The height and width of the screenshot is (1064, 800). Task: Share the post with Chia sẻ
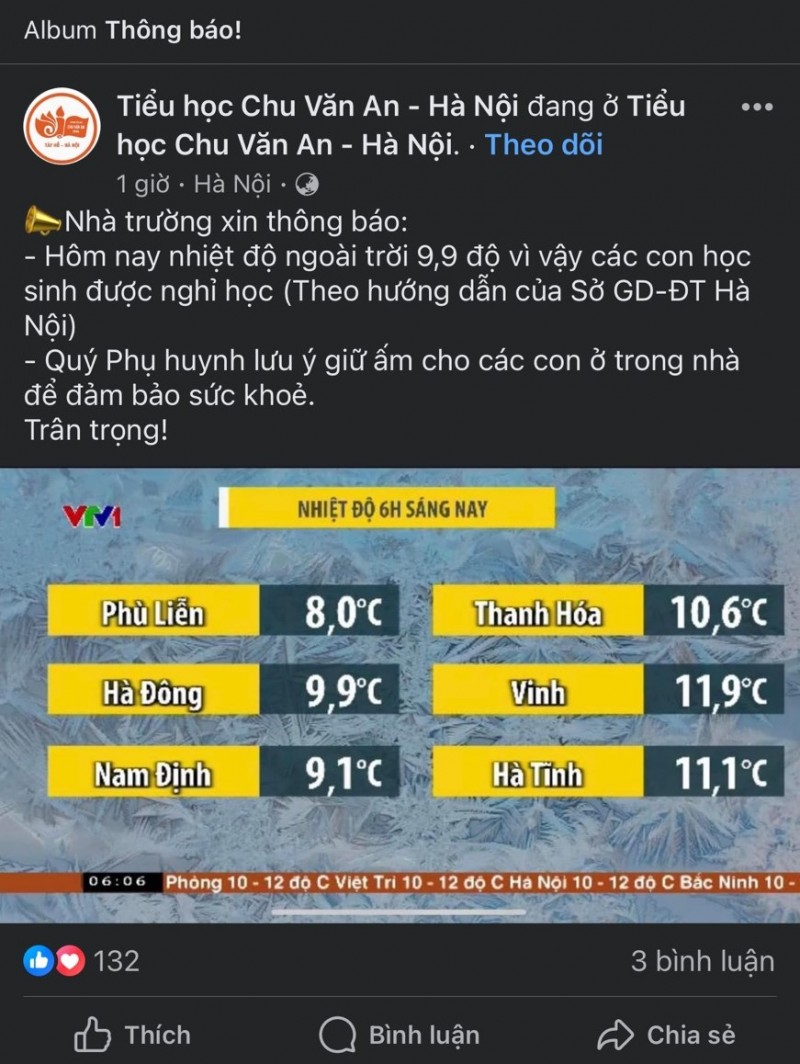coord(666,1034)
